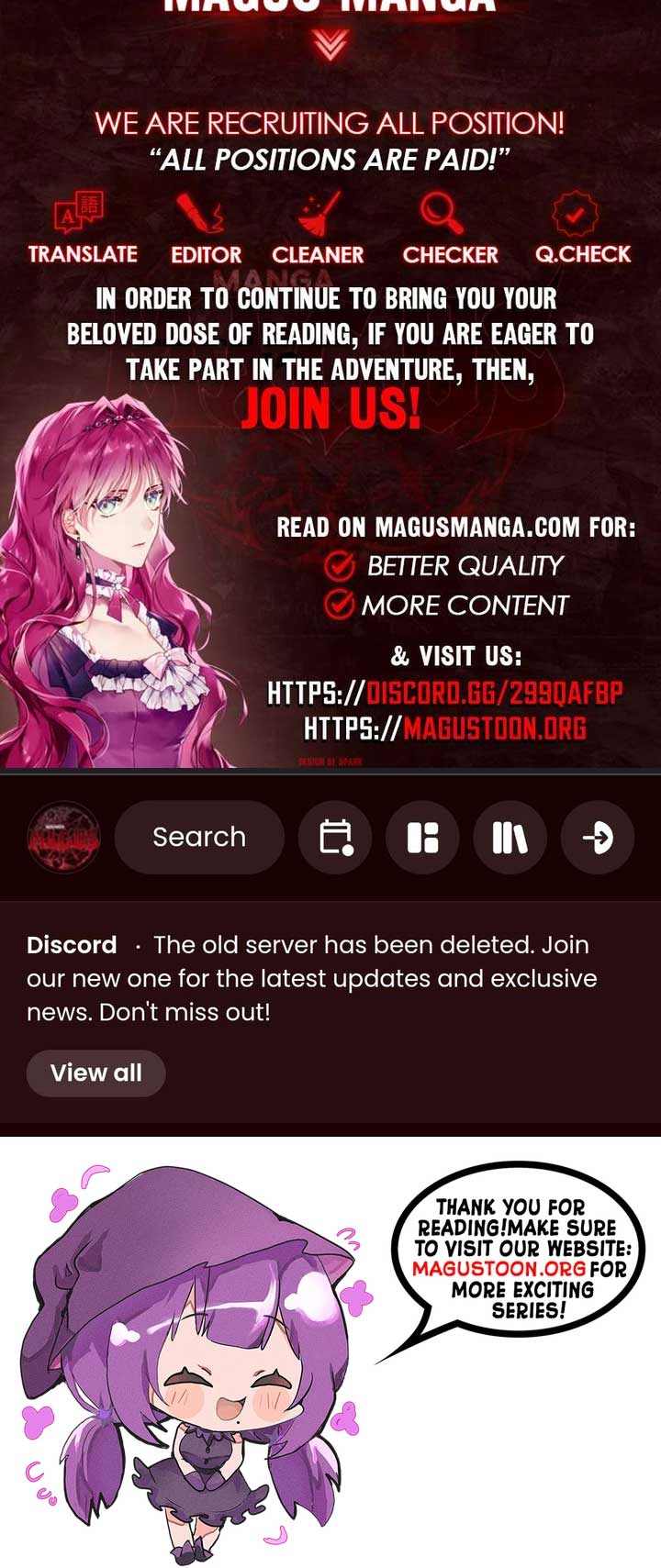
Task: Tap the Magus Manga logo for home
Action: 63,837
